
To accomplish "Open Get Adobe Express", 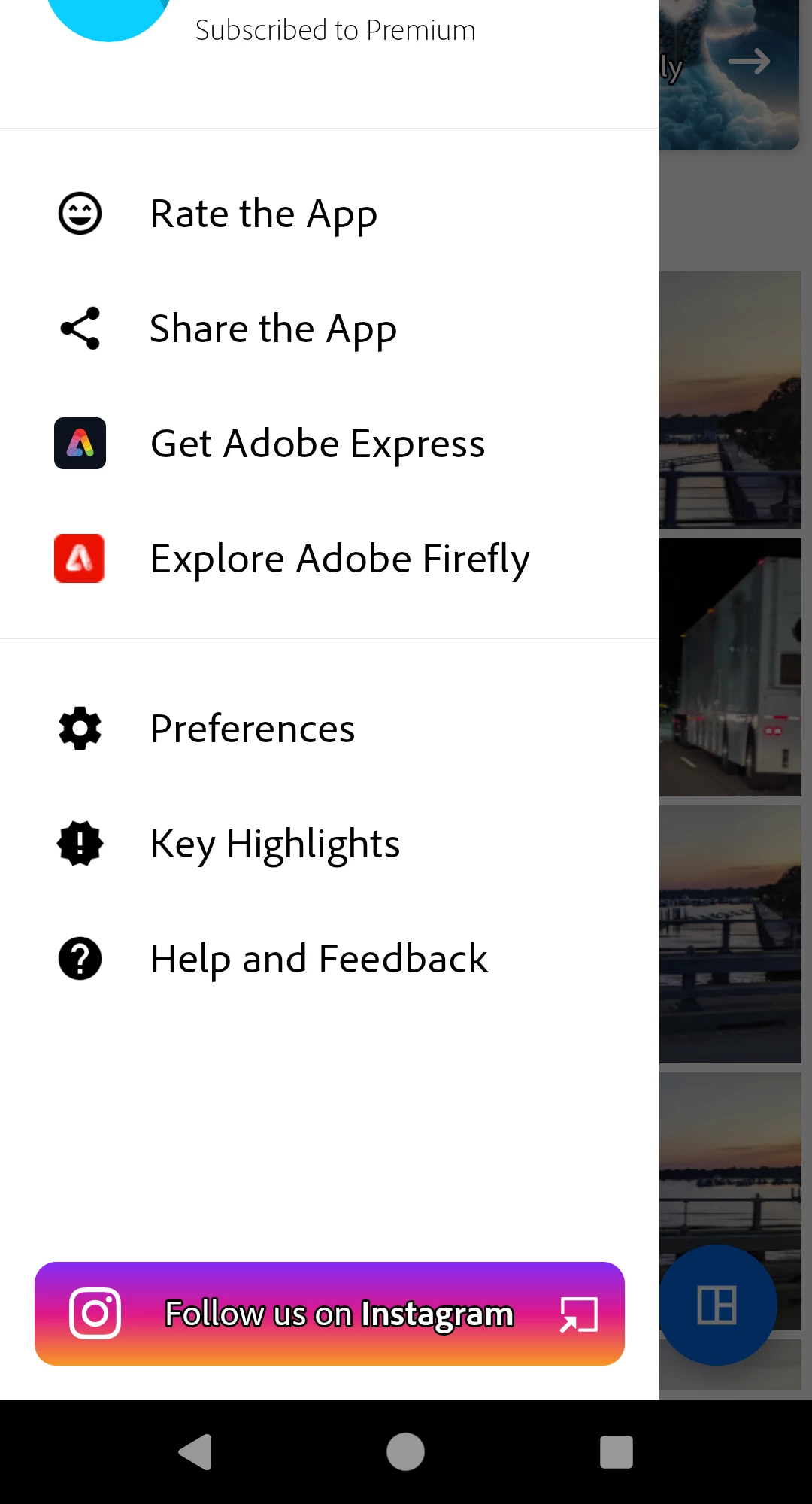I will pyautogui.click(x=317, y=444).
